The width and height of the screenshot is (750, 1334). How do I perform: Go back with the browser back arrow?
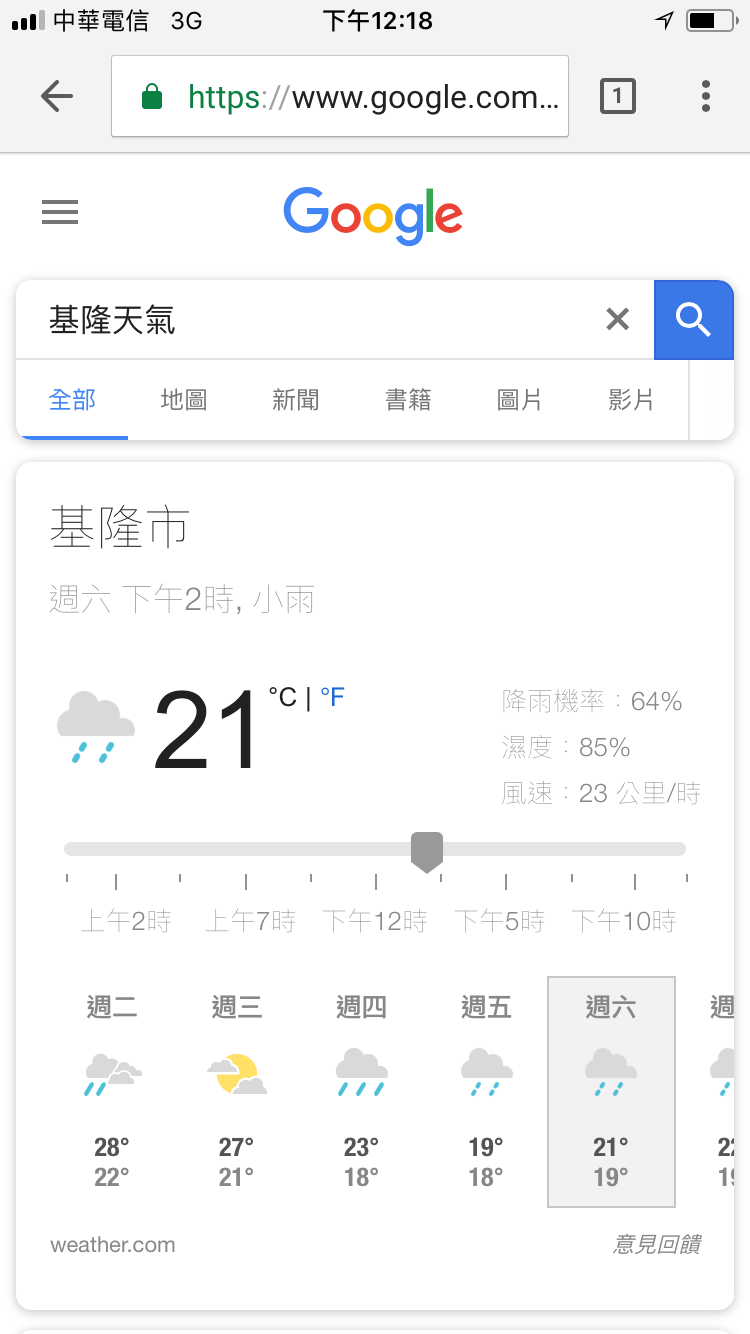pyautogui.click(x=57, y=96)
